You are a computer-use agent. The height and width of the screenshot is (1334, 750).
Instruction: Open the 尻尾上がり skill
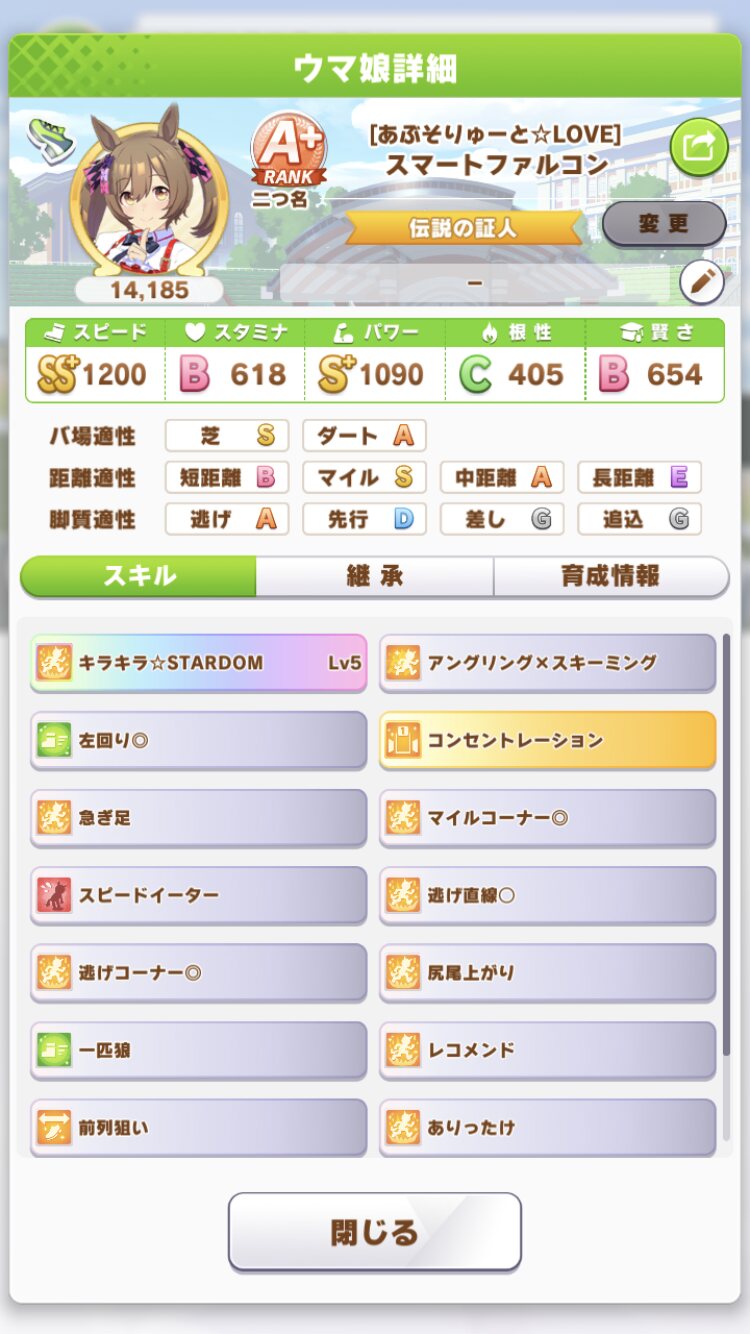pos(547,972)
